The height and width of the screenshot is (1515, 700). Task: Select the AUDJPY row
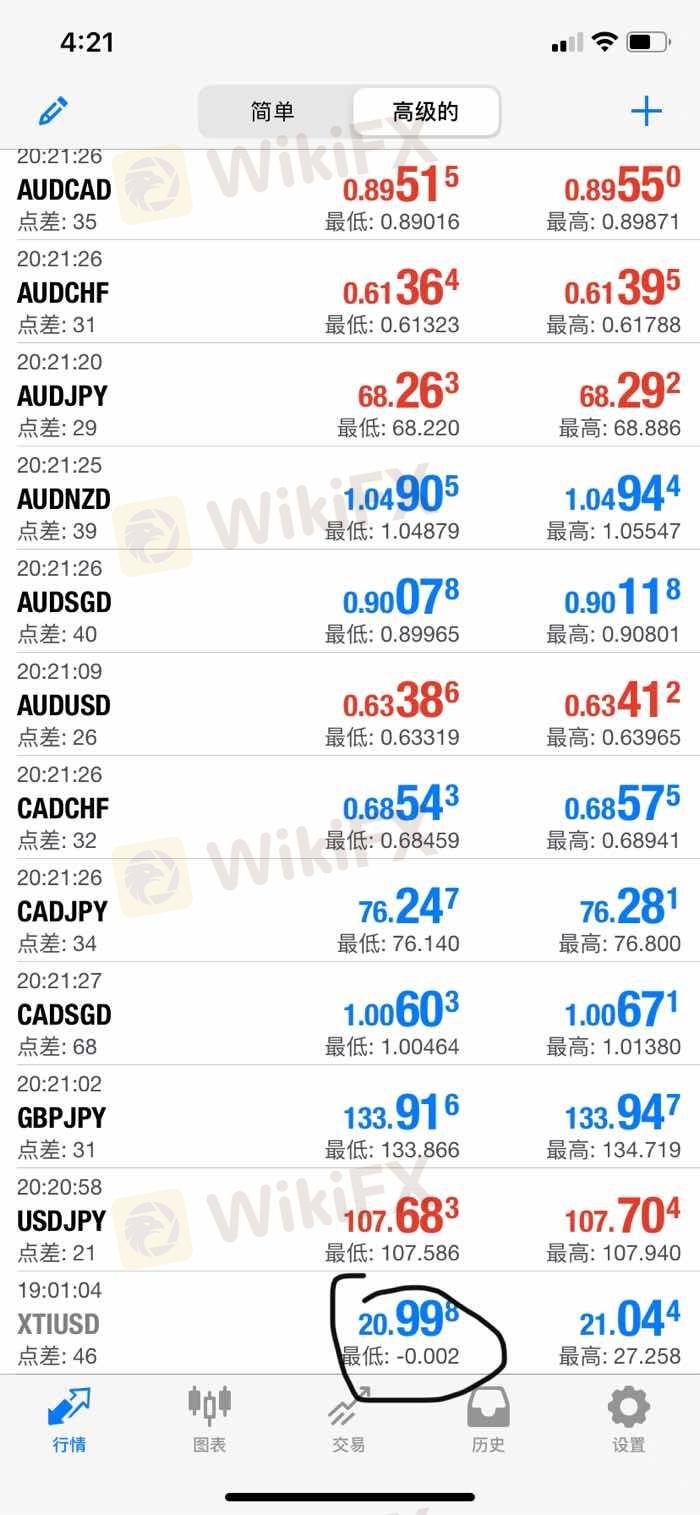350,394
